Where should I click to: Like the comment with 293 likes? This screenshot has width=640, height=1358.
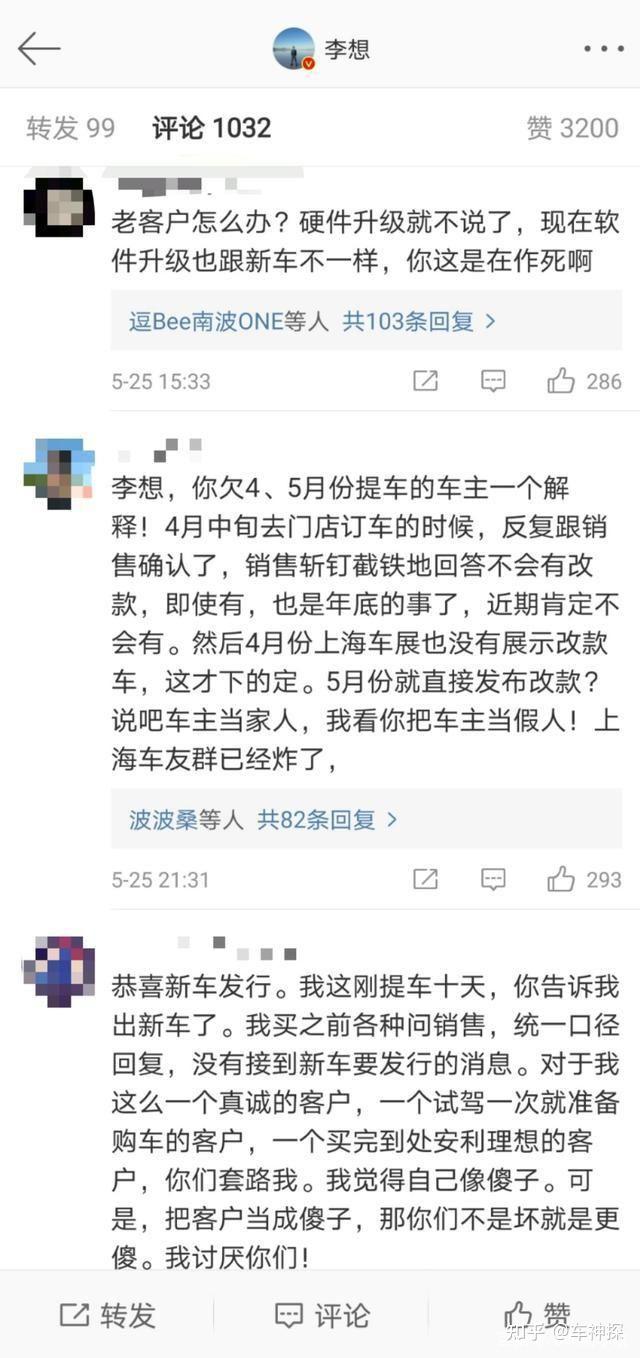pyautogui.click(x=584, y=880)
